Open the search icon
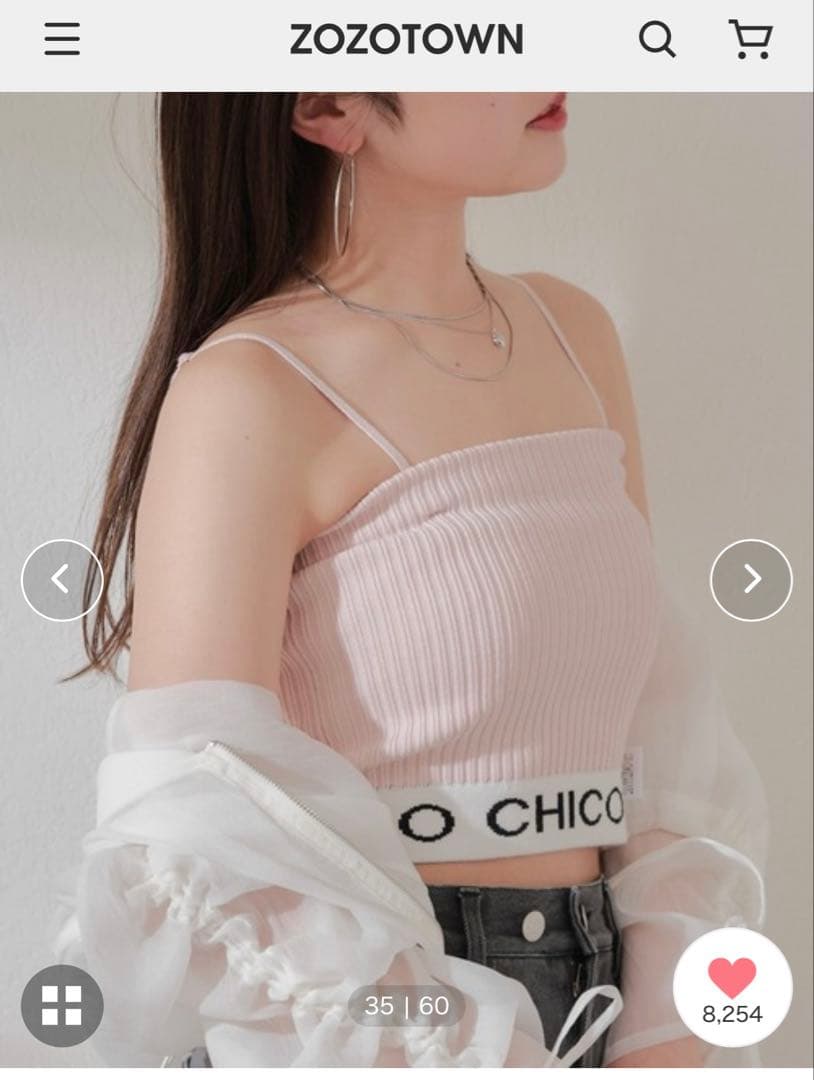The width and height of the screenshot is (814, 1080). 657,40
